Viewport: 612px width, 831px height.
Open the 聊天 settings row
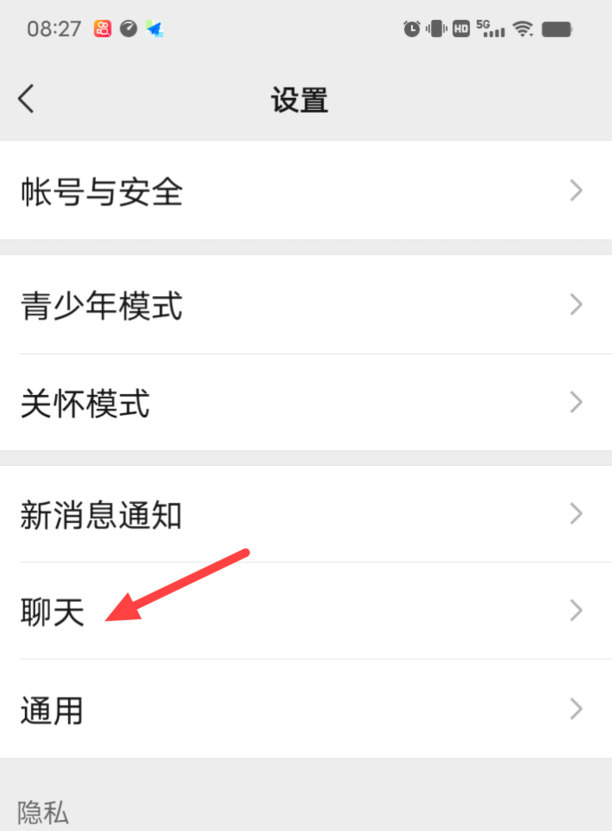(305, 611)
